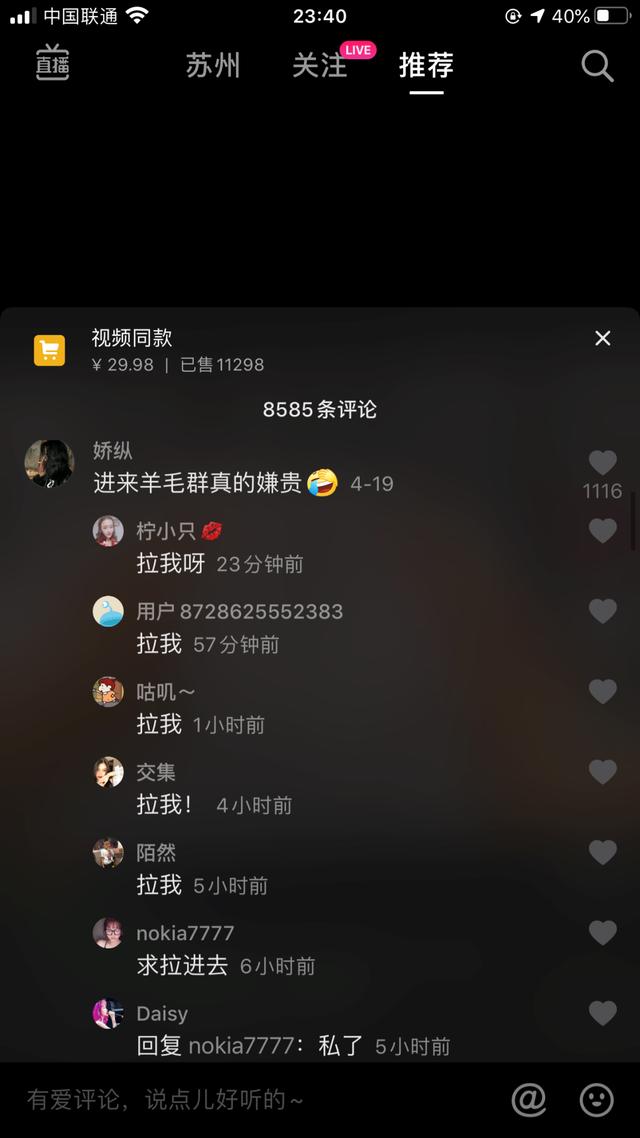Like nokia7777's reply
The image size is (640, 1138).
tap(602, 933)
